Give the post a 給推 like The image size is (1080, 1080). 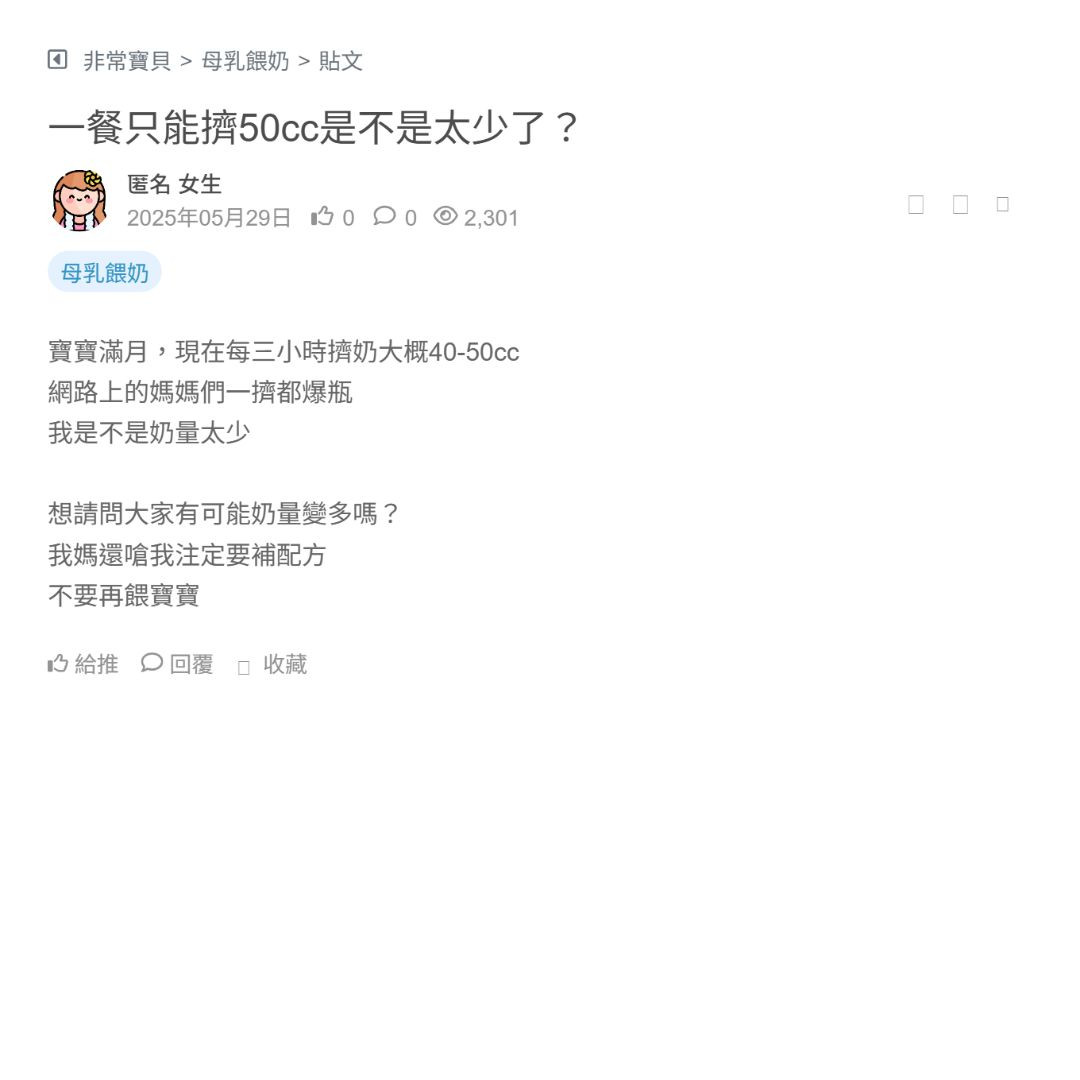tap(84, 664)
